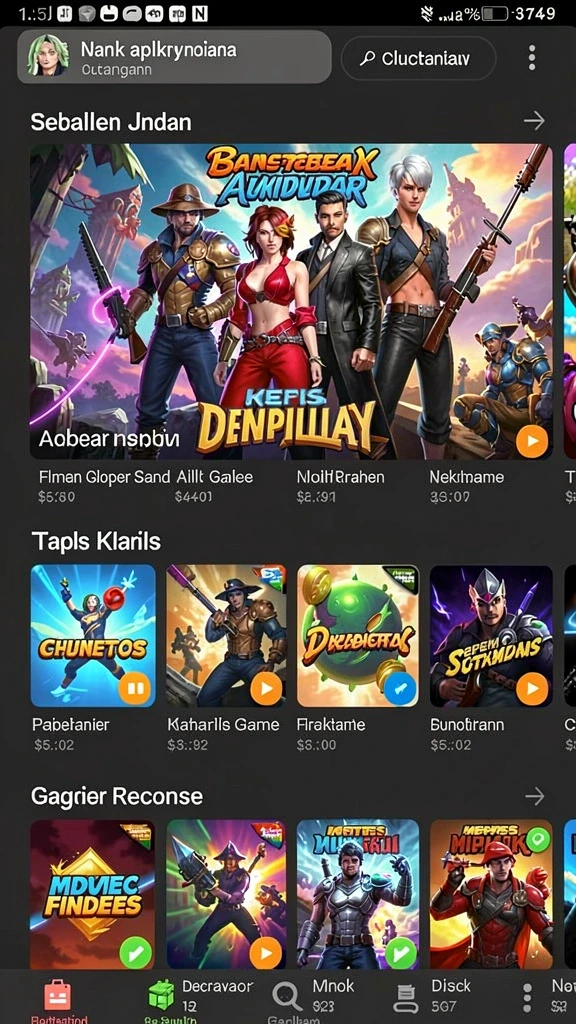
Task: Open the Mdviec Findees game tile
Action: (93, 894)
